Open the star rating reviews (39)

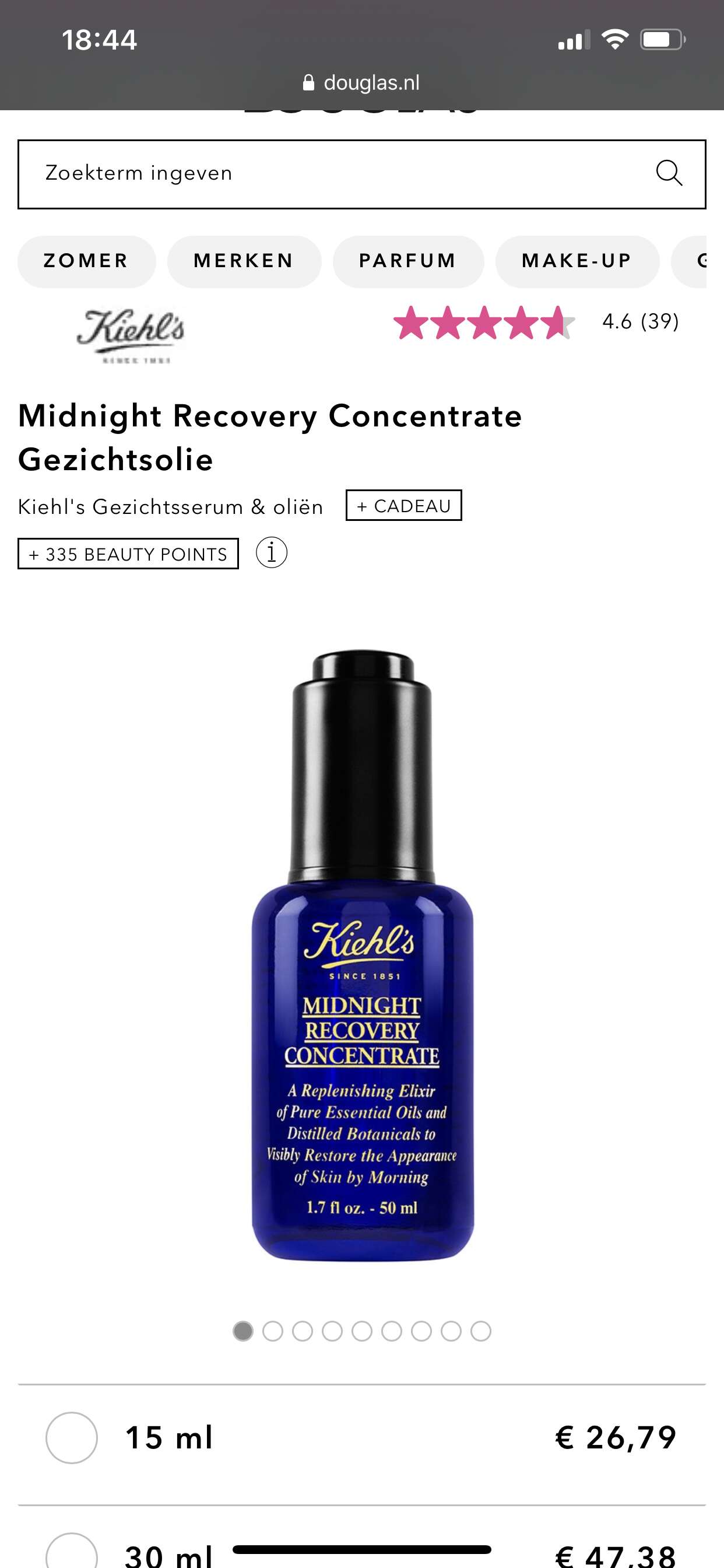536,322
